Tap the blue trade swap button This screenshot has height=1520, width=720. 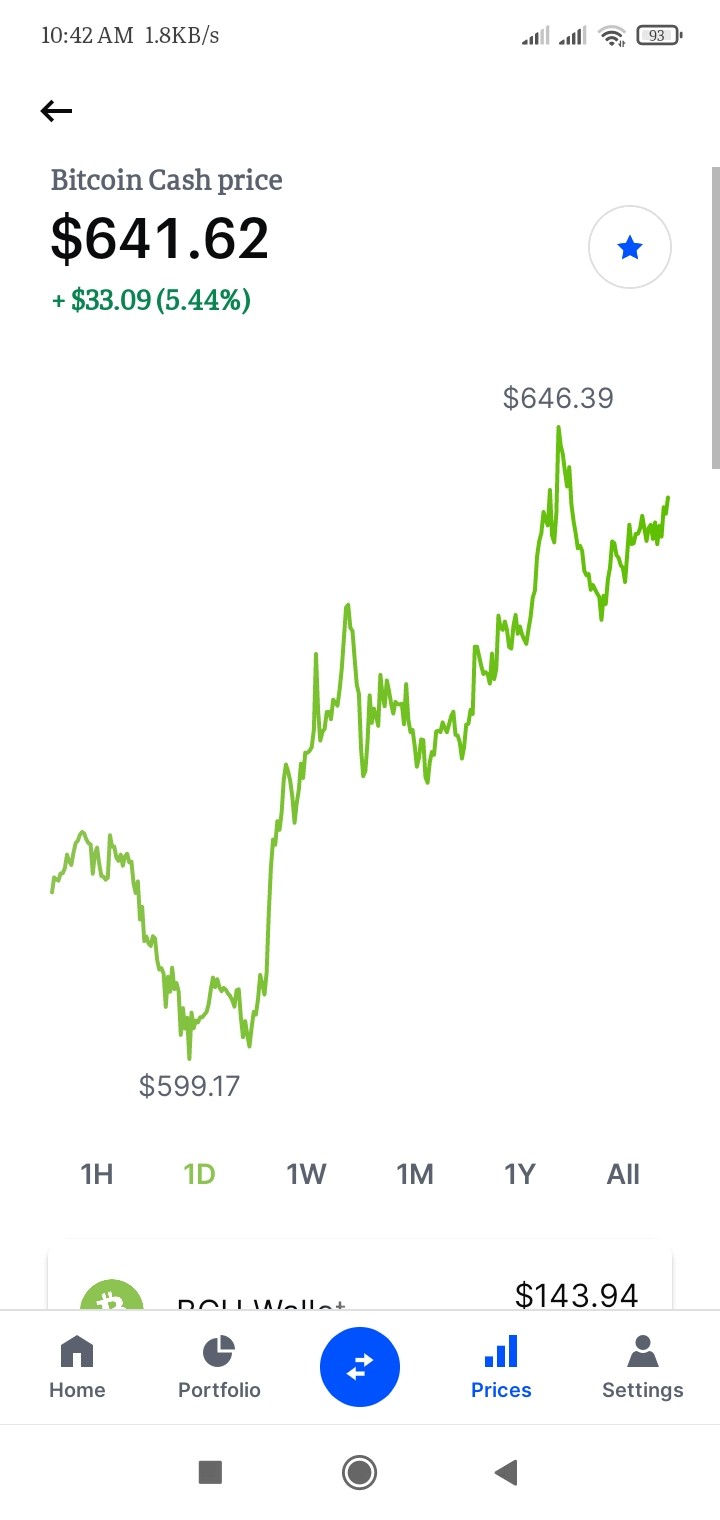(x=360, y=1367)
